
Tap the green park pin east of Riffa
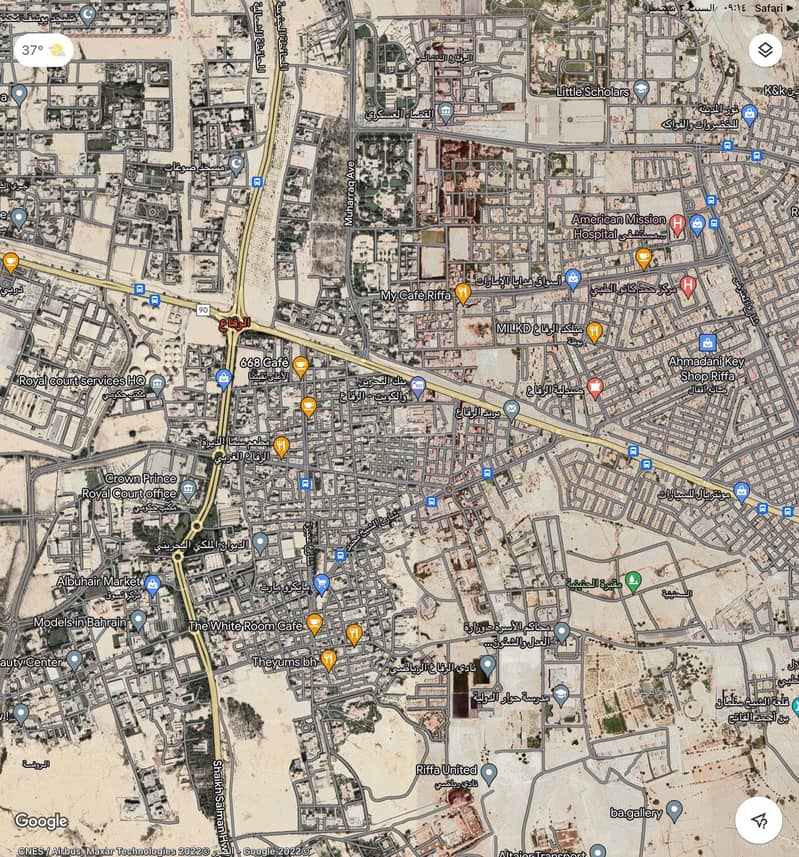[633, 579]
